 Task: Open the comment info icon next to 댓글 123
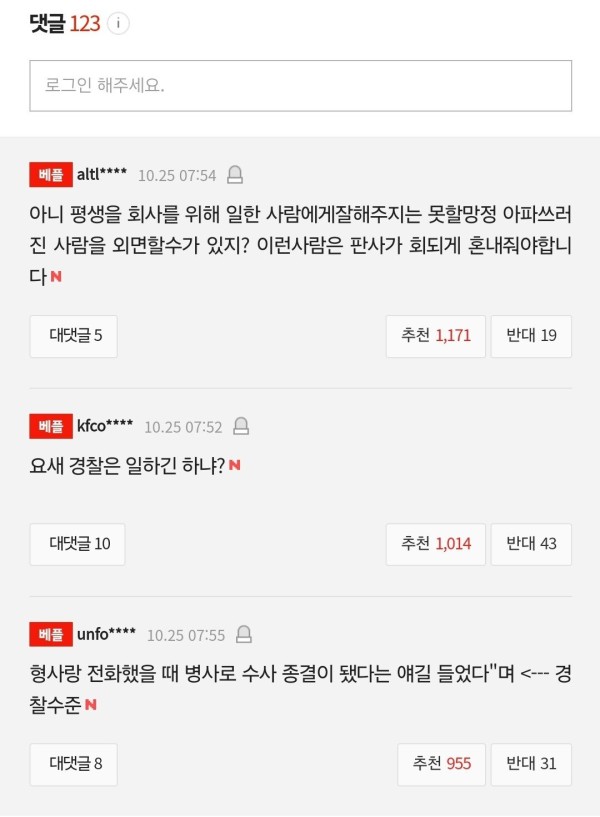pos(118,24)
